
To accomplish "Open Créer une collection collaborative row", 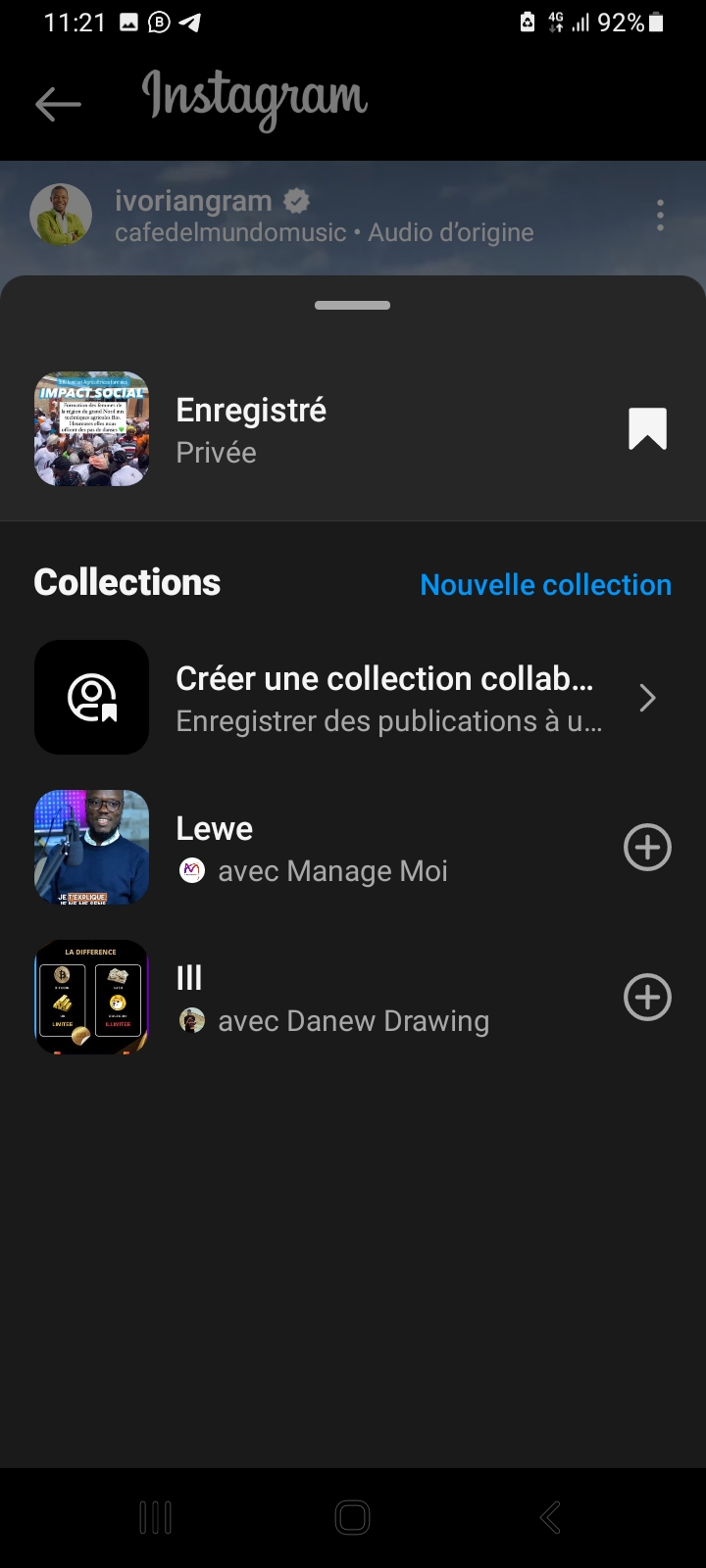I will [353, 698].
